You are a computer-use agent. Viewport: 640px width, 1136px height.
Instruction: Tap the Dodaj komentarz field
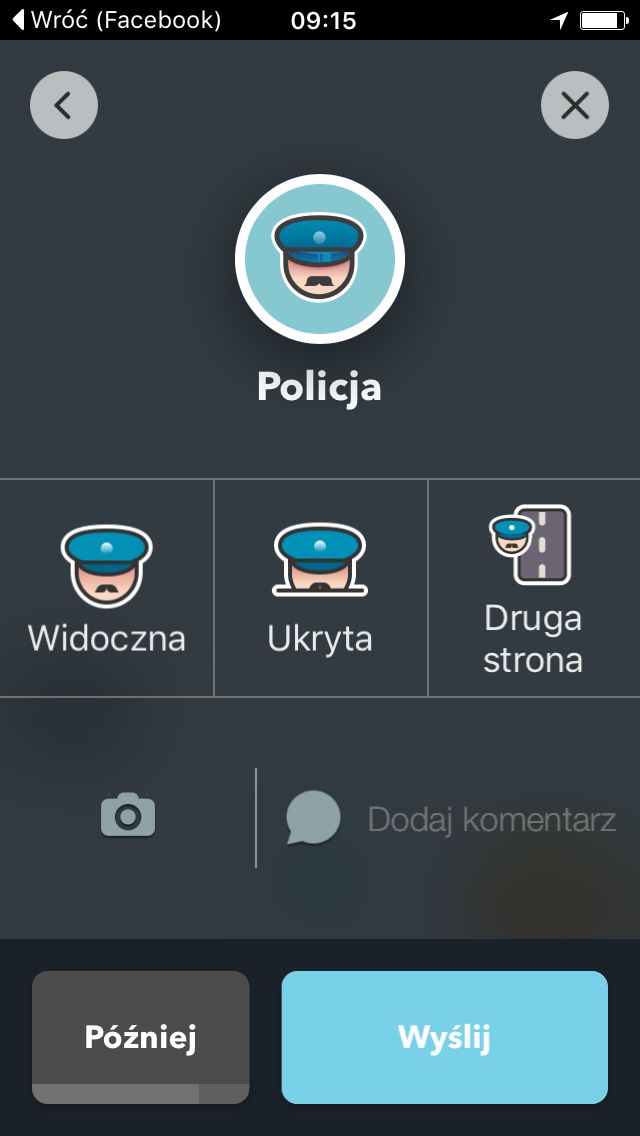click(450, 819)
